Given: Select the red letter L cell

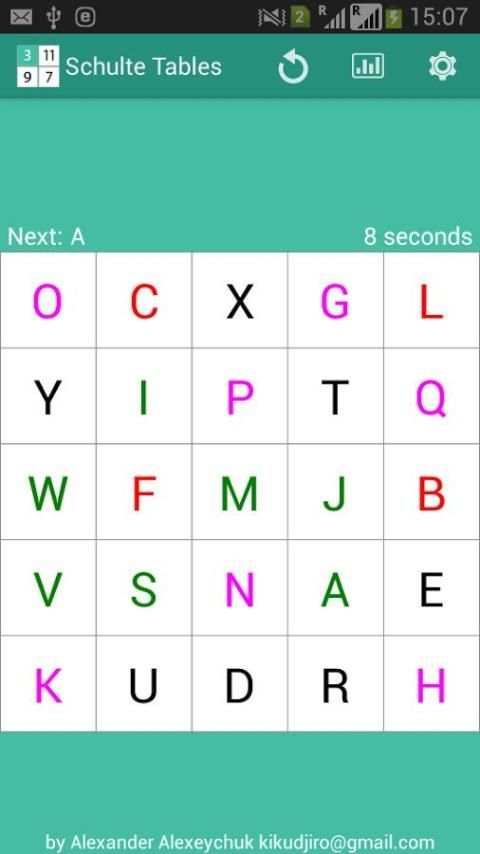Looking at the screenshot, I should (x=432, y=300).
